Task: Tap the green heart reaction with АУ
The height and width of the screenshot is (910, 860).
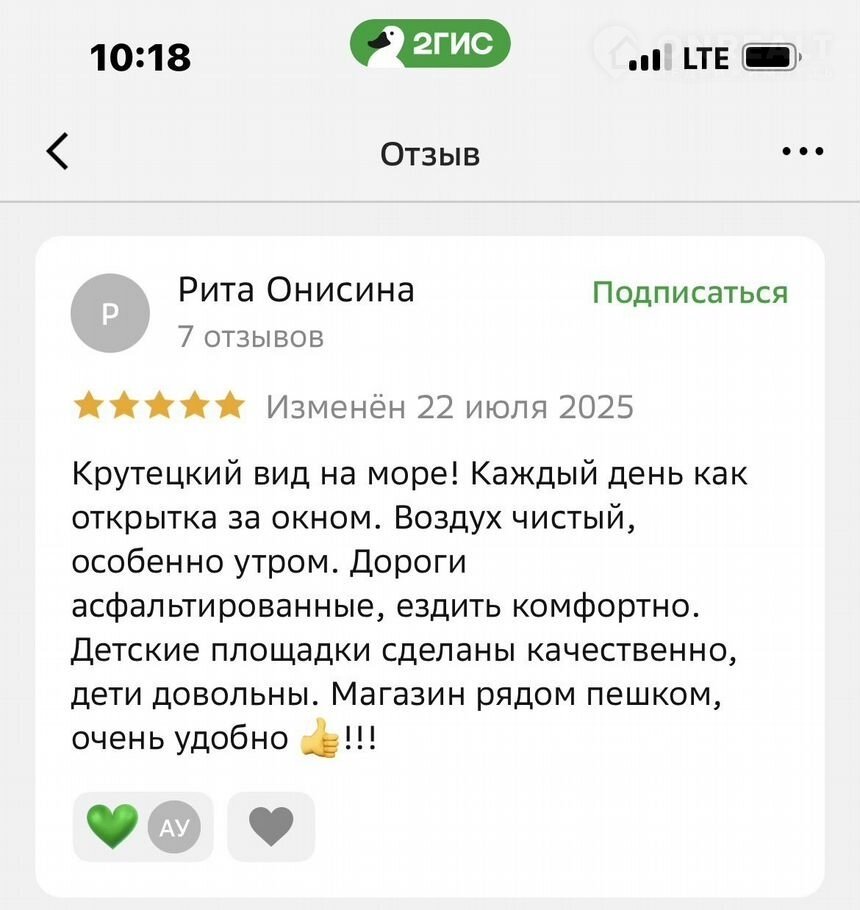Action: coord(143,826)
